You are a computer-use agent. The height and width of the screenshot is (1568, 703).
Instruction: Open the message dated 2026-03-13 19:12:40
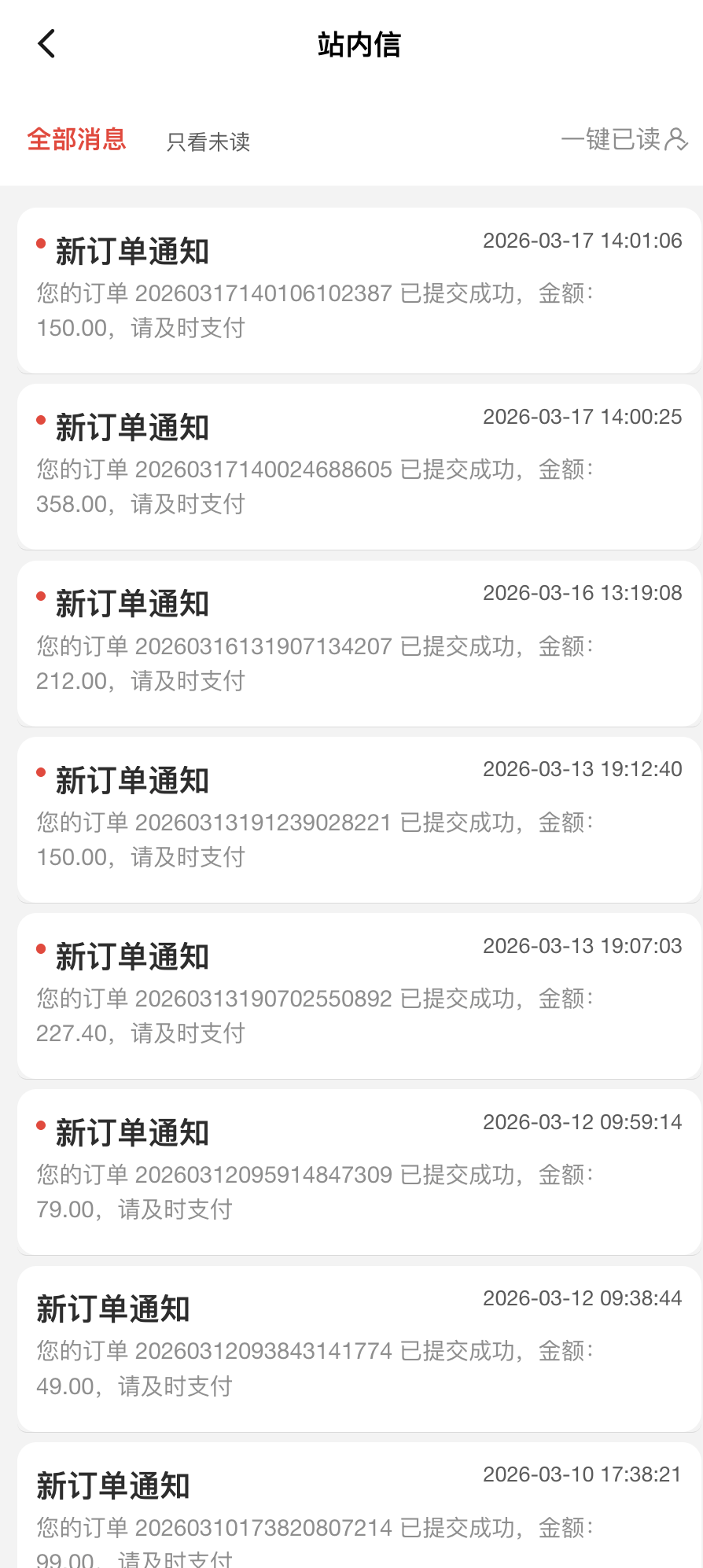359,819
